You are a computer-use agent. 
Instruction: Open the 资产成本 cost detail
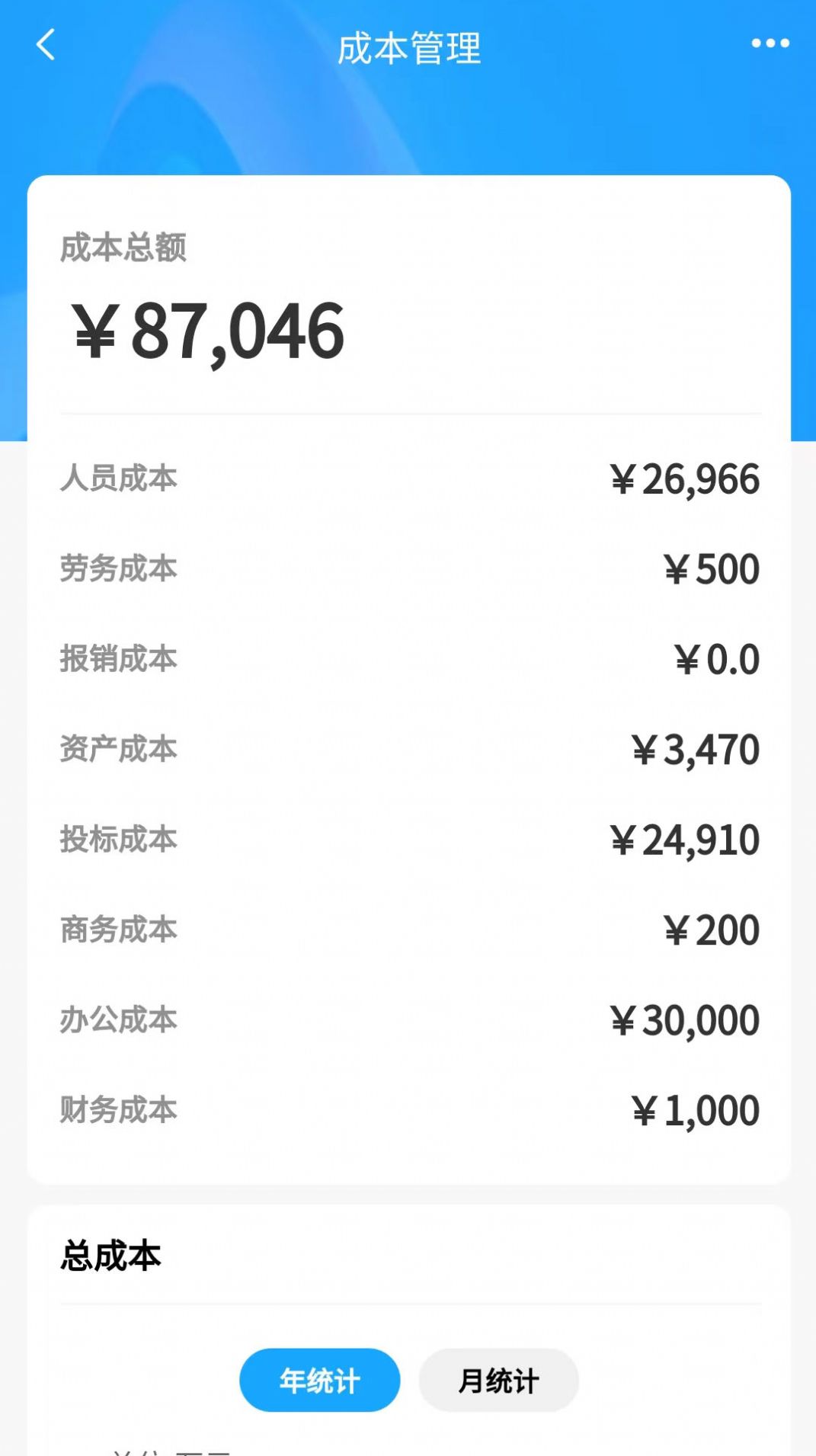pos(408,748)
